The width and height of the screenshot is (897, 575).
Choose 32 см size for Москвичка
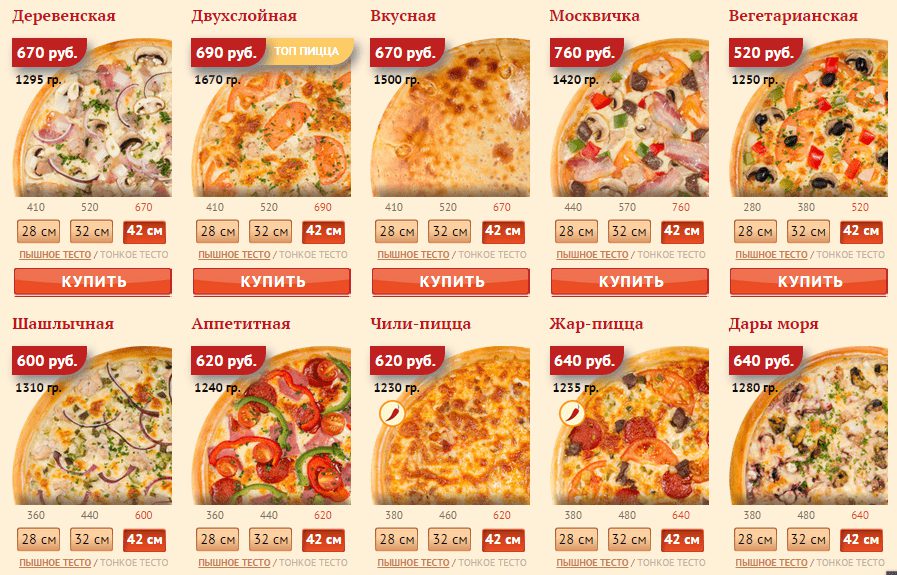point(629,232)
